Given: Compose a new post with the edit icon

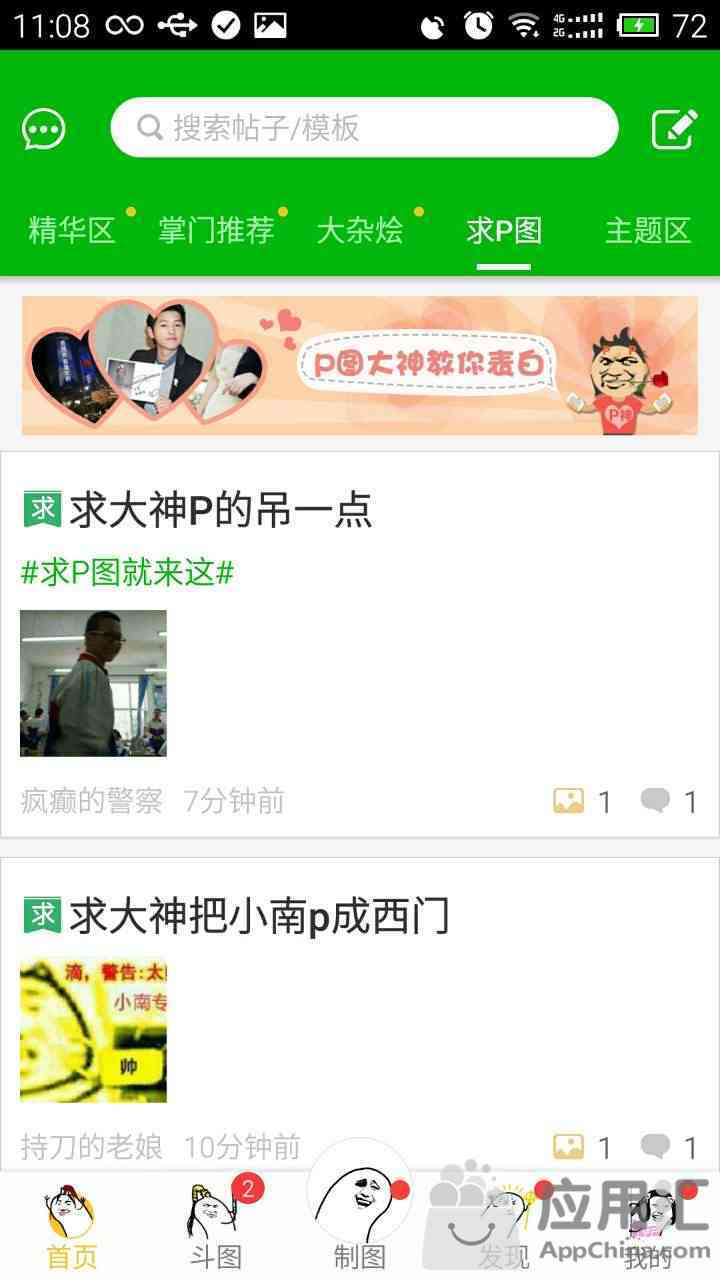Looking at the screenshot, I should (675, 129).
